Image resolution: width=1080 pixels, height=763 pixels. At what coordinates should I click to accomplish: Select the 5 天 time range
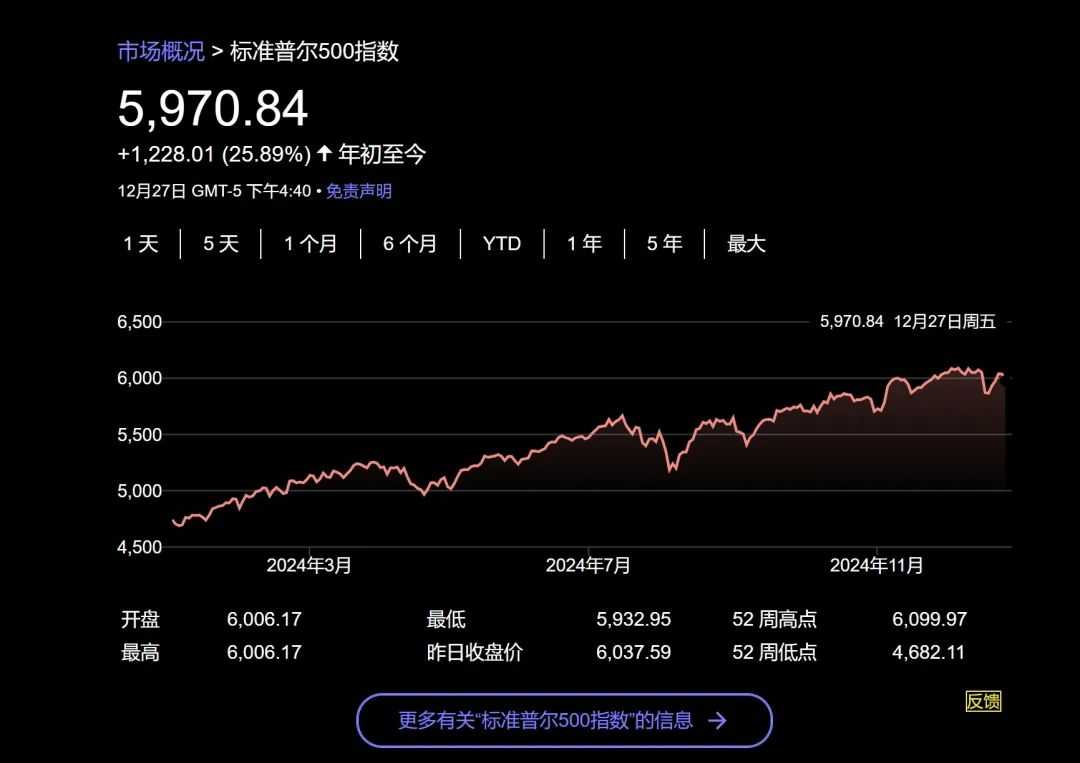[x=221, y=243]
